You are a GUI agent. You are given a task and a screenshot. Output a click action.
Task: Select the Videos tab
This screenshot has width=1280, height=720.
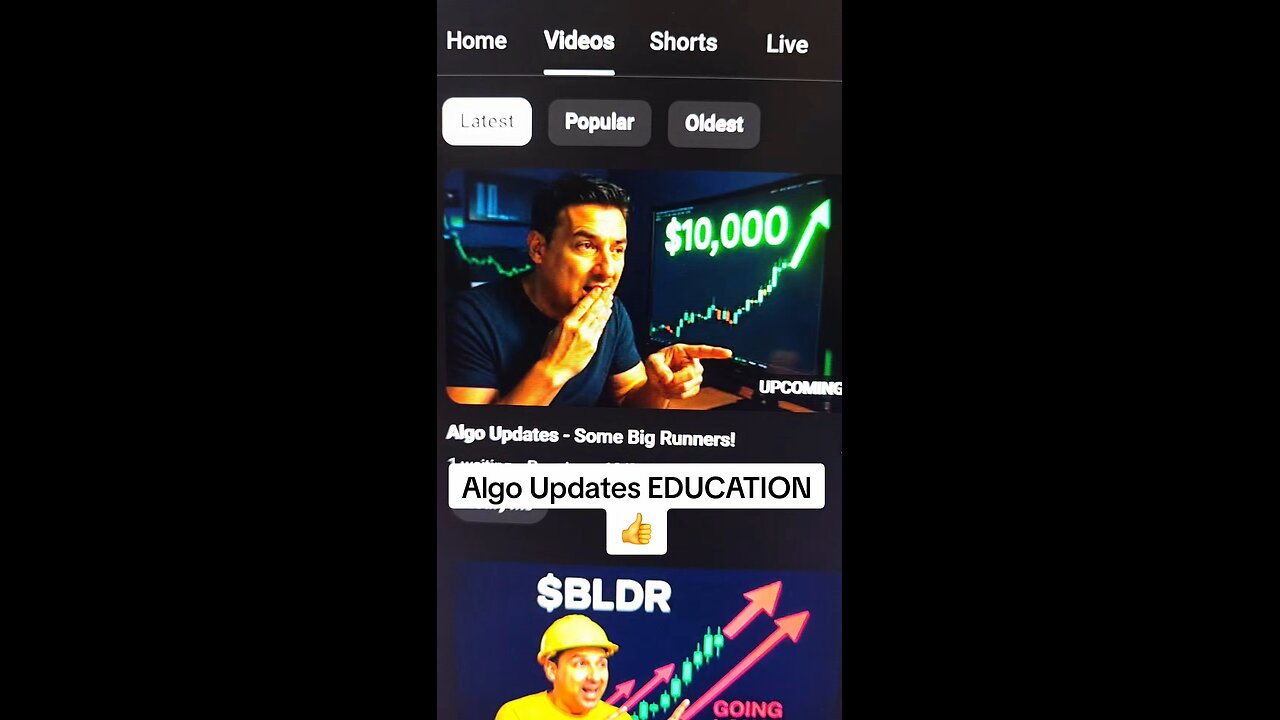tap(578, 41)
